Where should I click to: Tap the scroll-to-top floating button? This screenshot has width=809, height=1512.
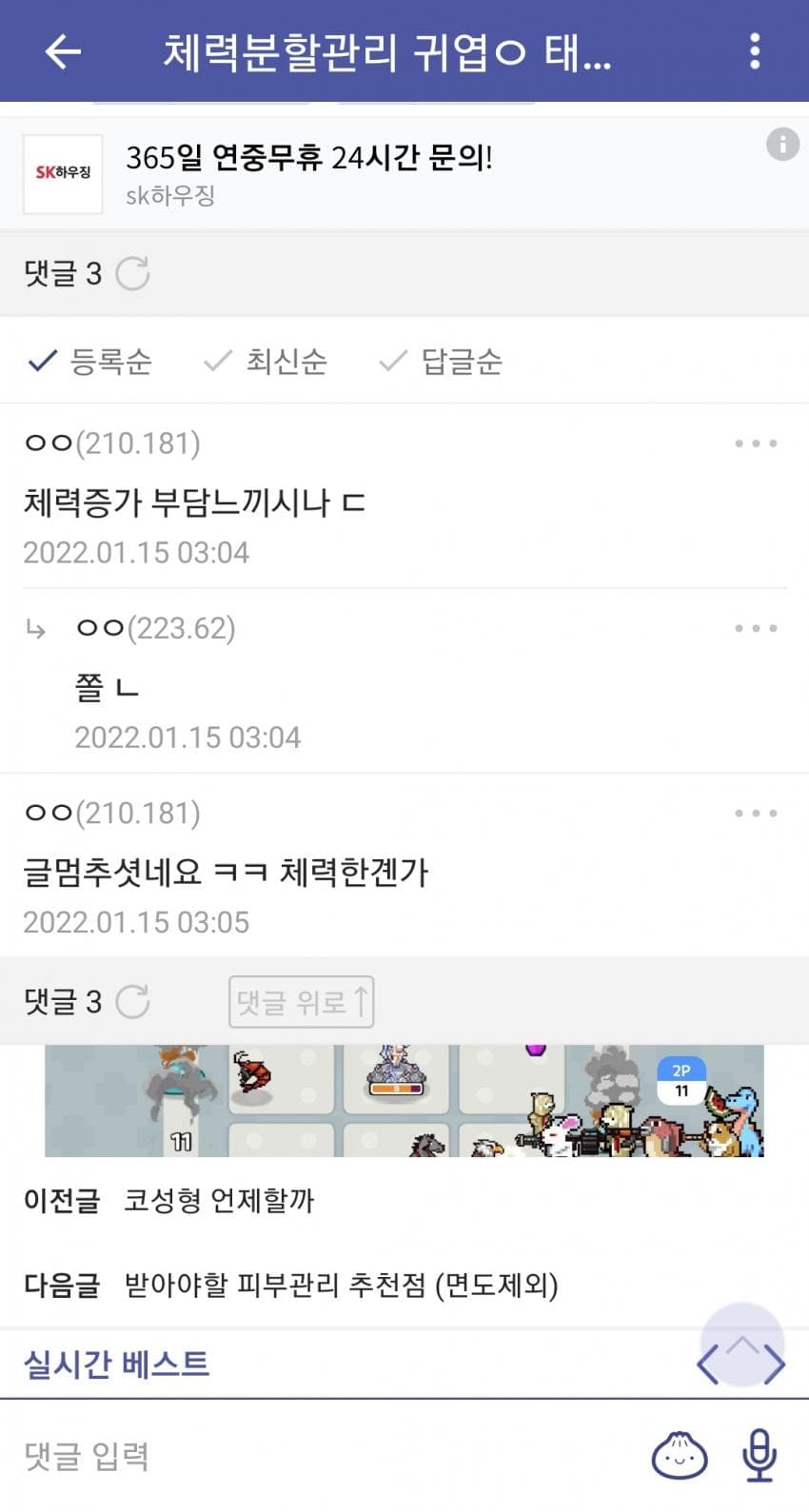pos(742,1345)
